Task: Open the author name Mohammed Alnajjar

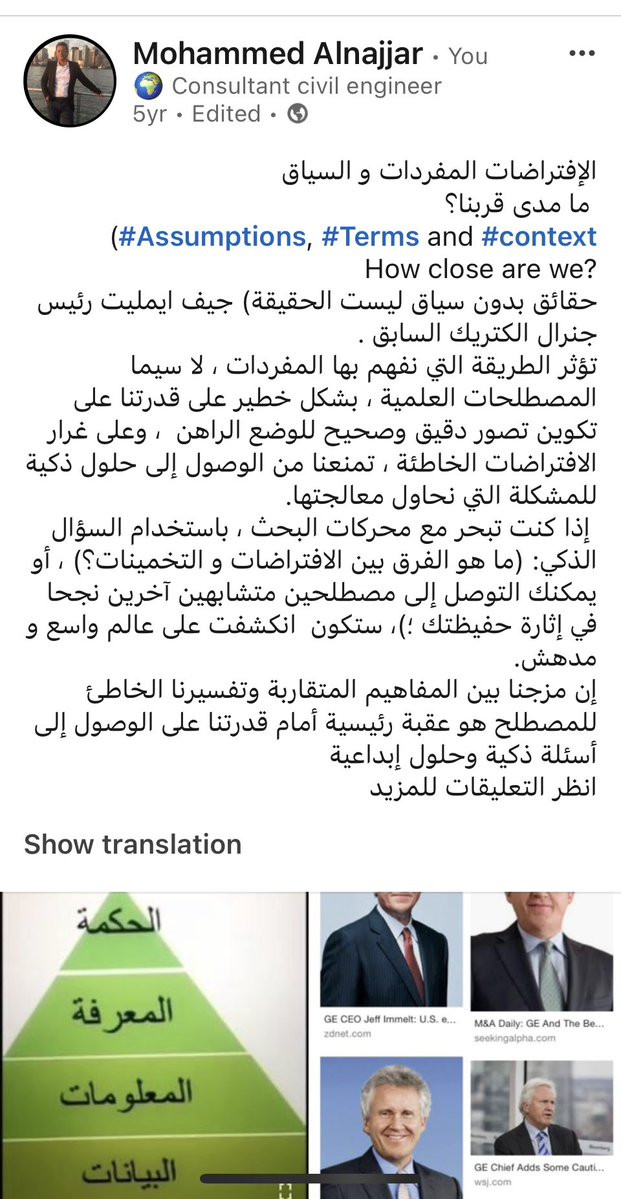Action: (x=277, y=54)
